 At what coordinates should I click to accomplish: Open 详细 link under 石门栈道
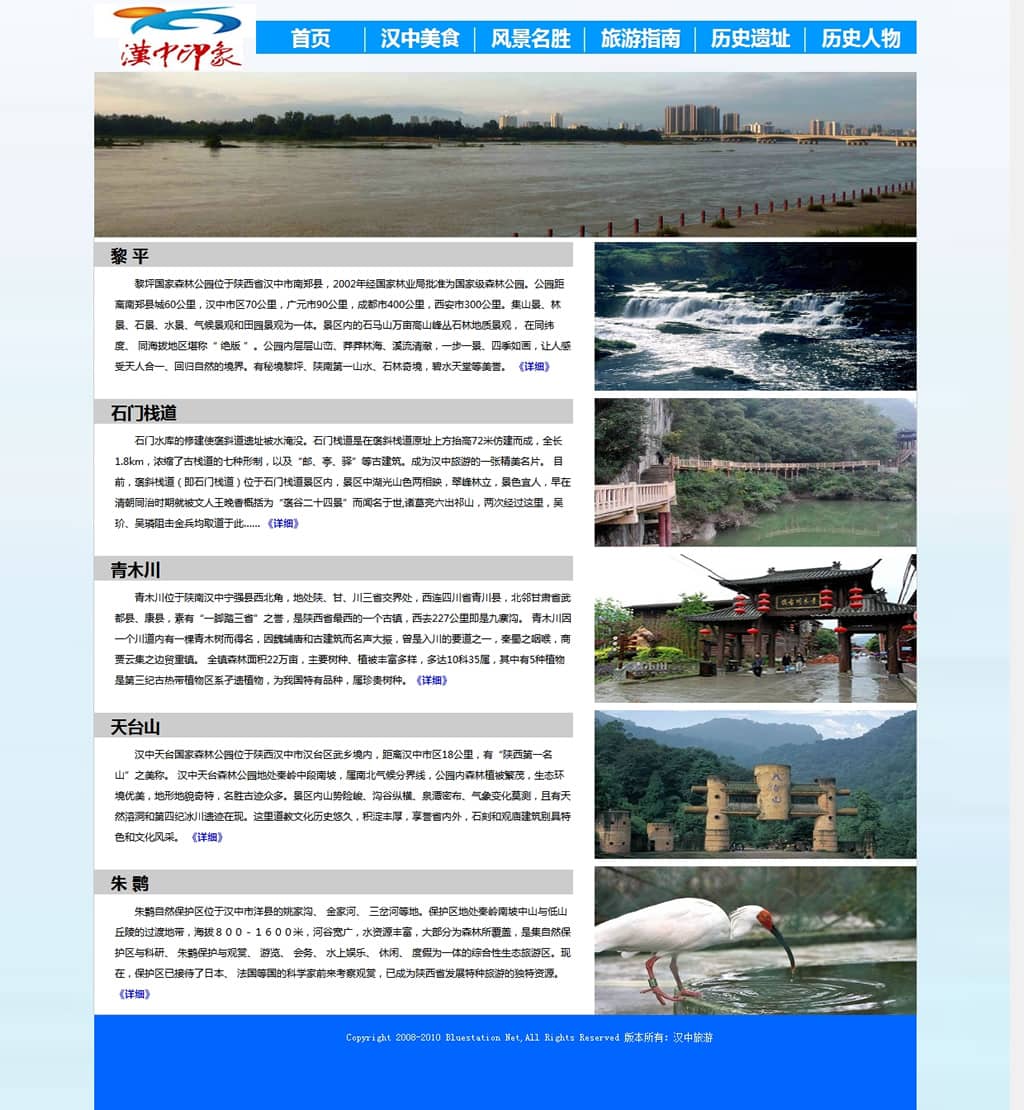click(x=283, y=523)
